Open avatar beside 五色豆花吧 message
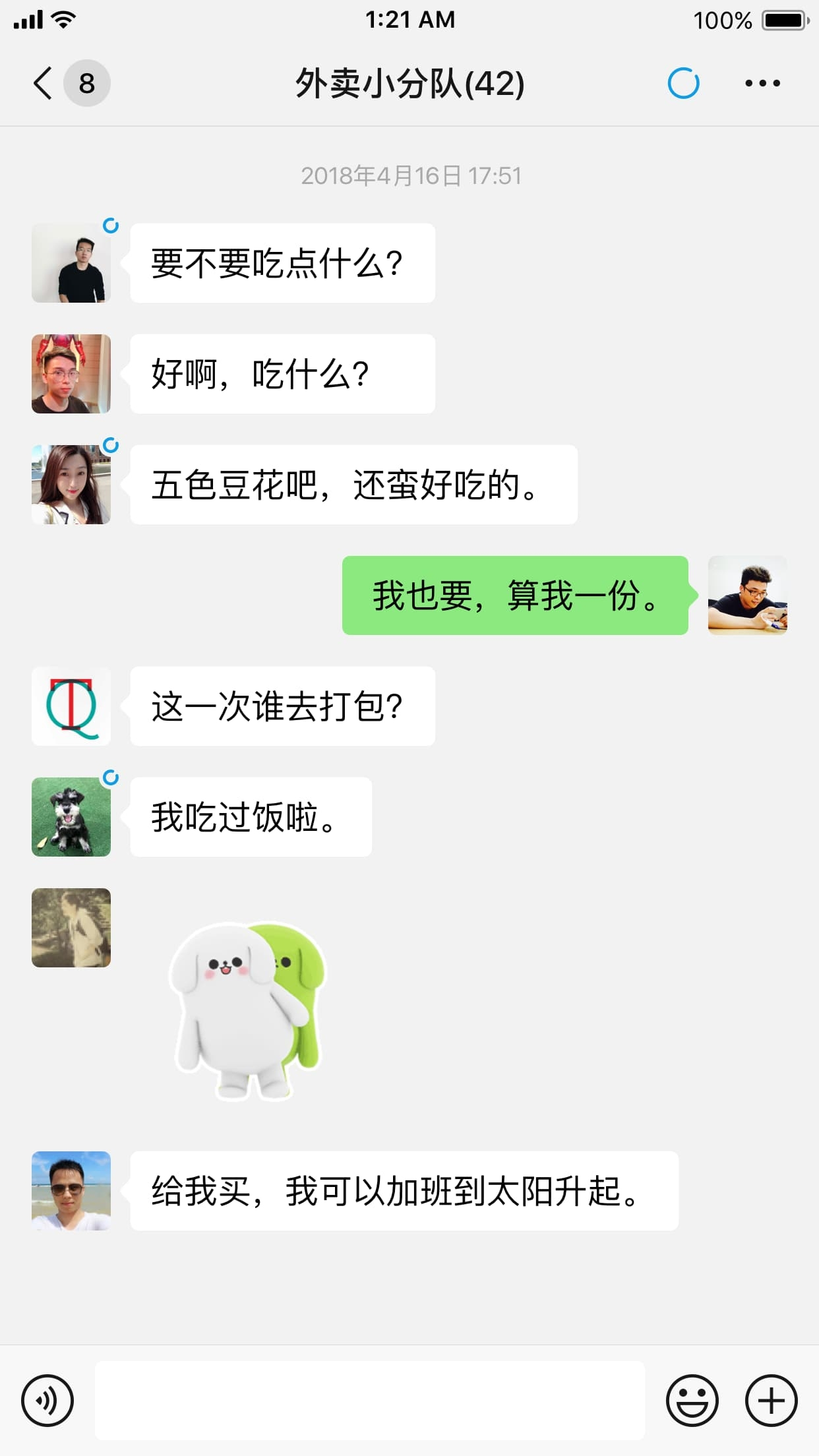 71,485
